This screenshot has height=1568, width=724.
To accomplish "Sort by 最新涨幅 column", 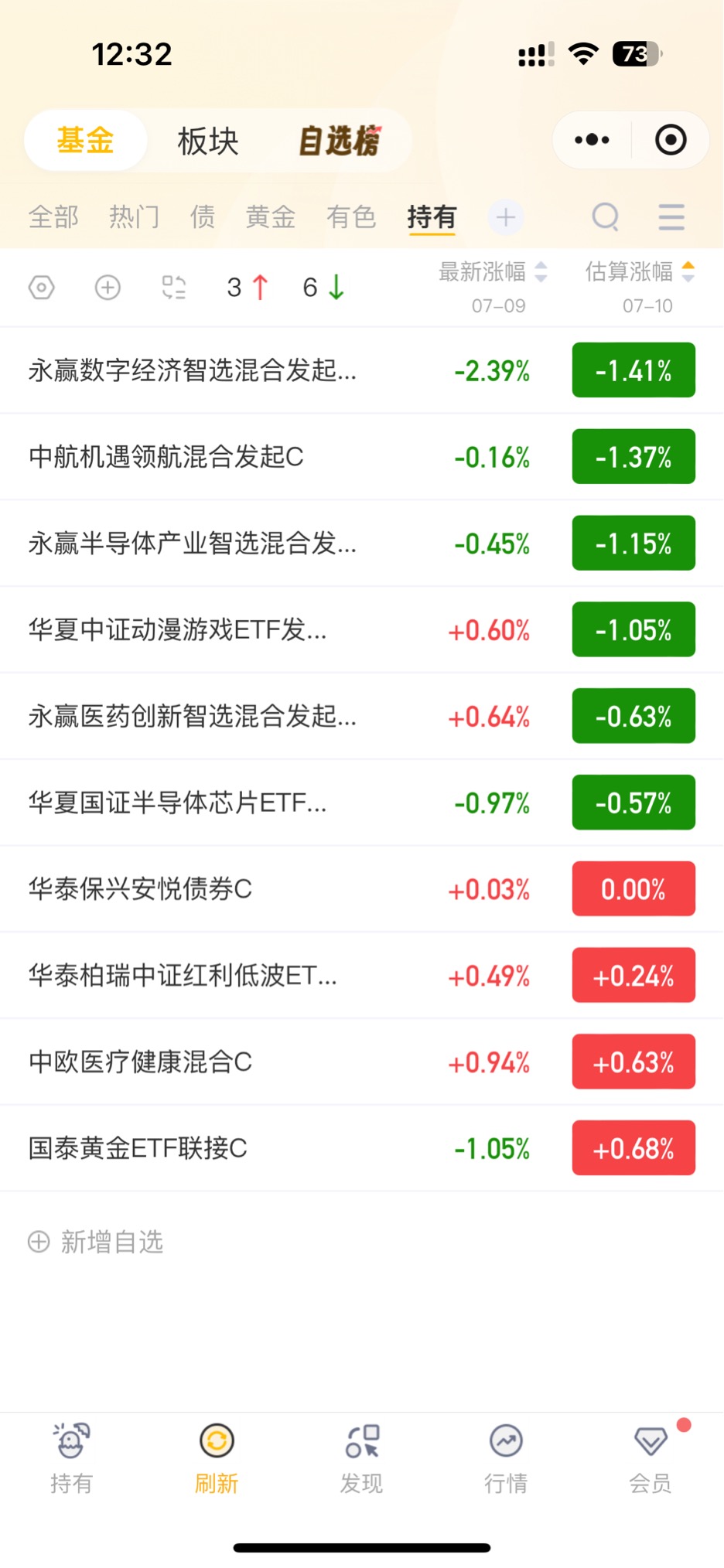I will (493, 272).
